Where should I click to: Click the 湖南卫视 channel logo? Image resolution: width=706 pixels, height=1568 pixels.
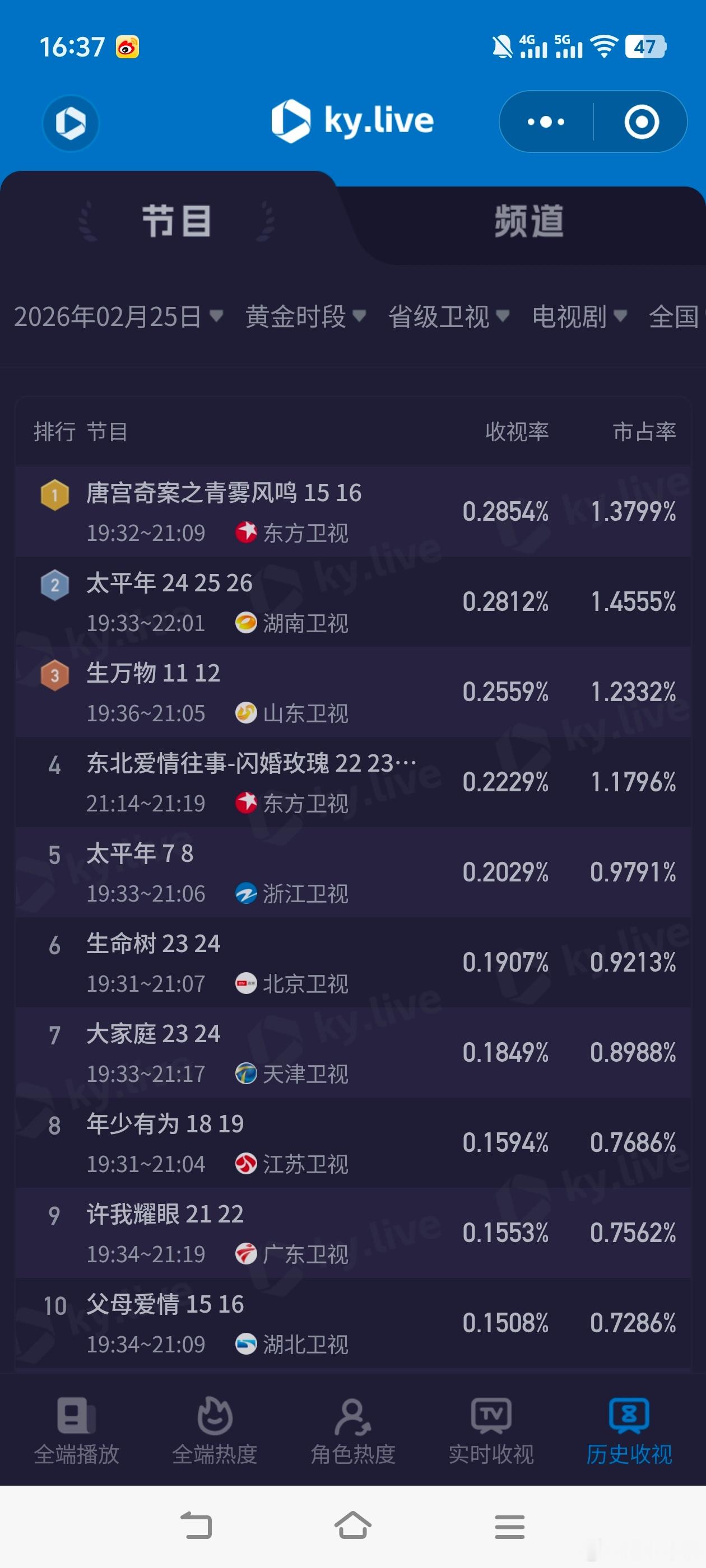click(x=246, y=623)
